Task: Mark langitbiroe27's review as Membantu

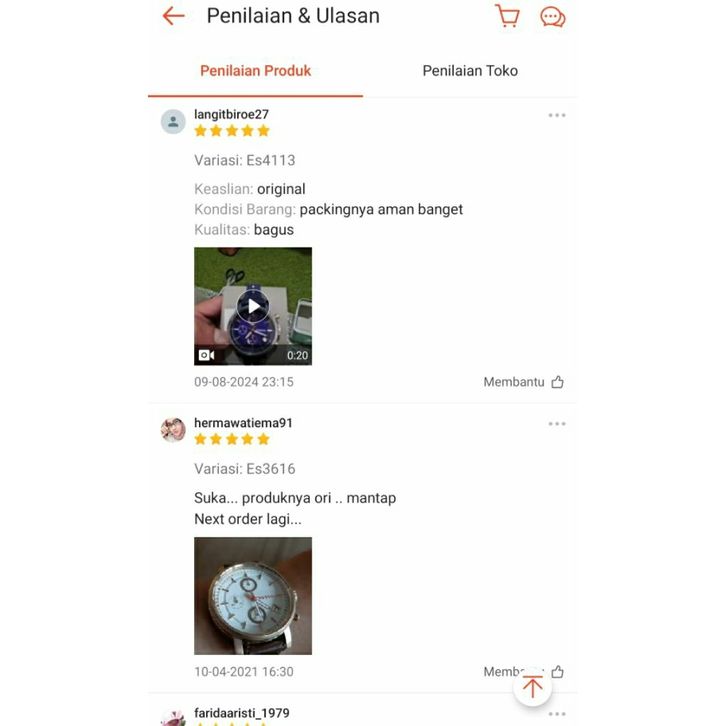Action: click(x=524, y=382)
